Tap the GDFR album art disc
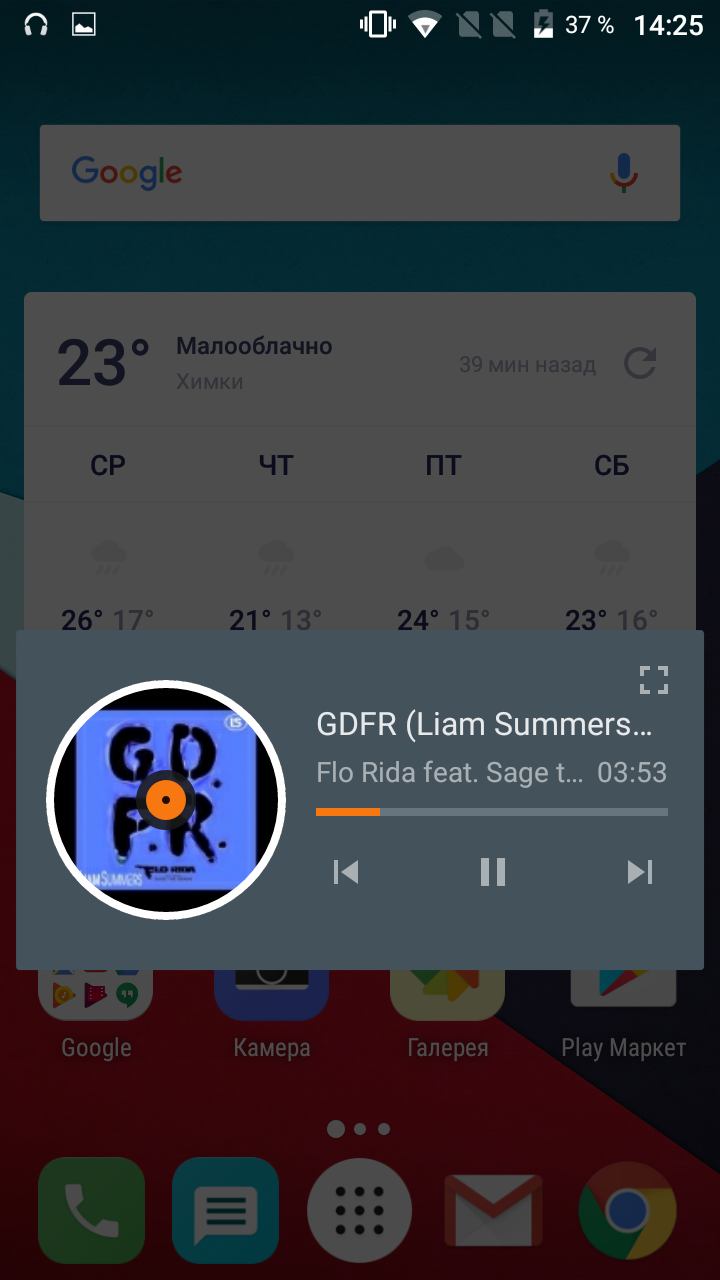The height and width of the screenshot is (1280, 720). click(x=166, y=799)
